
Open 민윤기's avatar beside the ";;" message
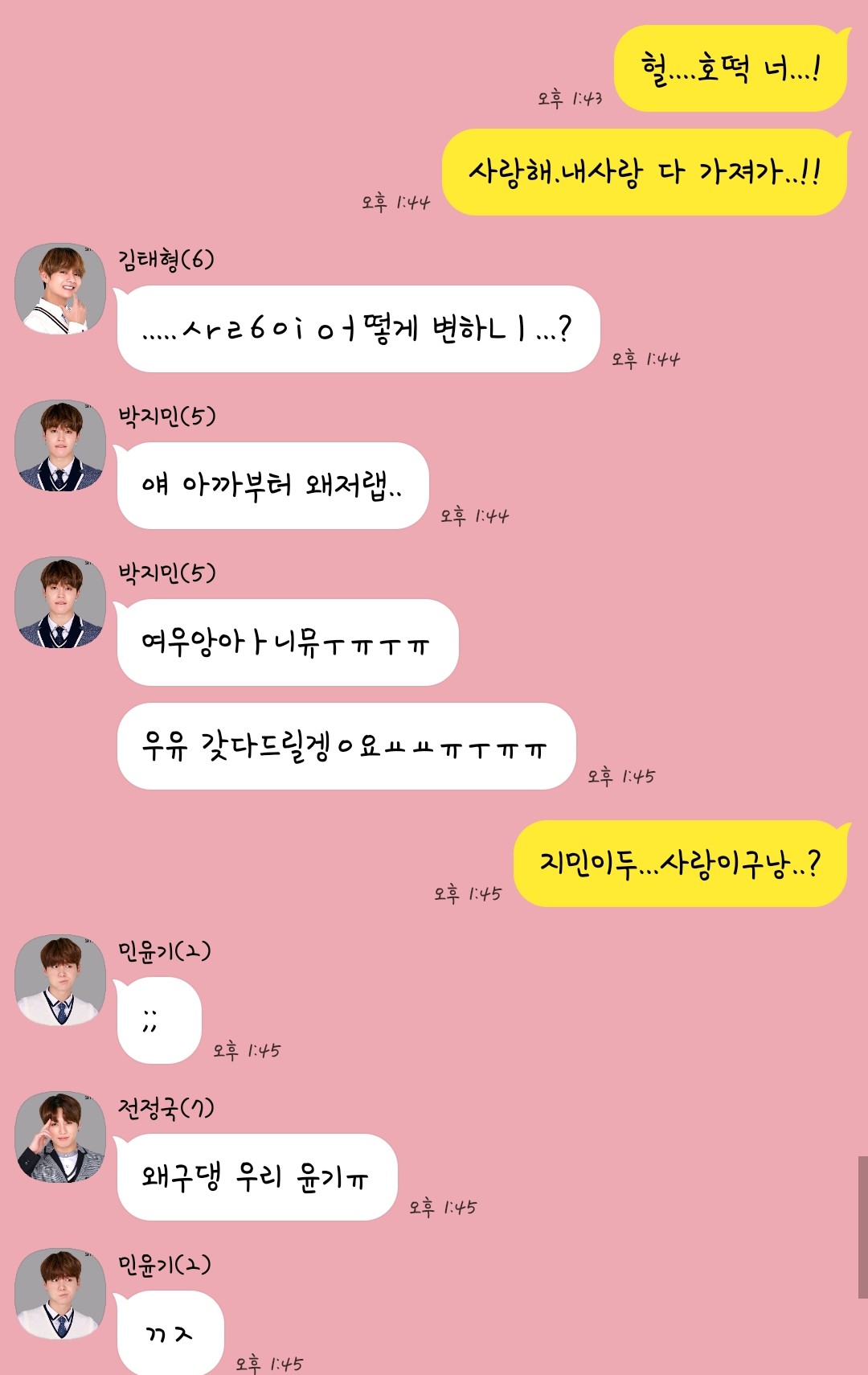point(60,980)
